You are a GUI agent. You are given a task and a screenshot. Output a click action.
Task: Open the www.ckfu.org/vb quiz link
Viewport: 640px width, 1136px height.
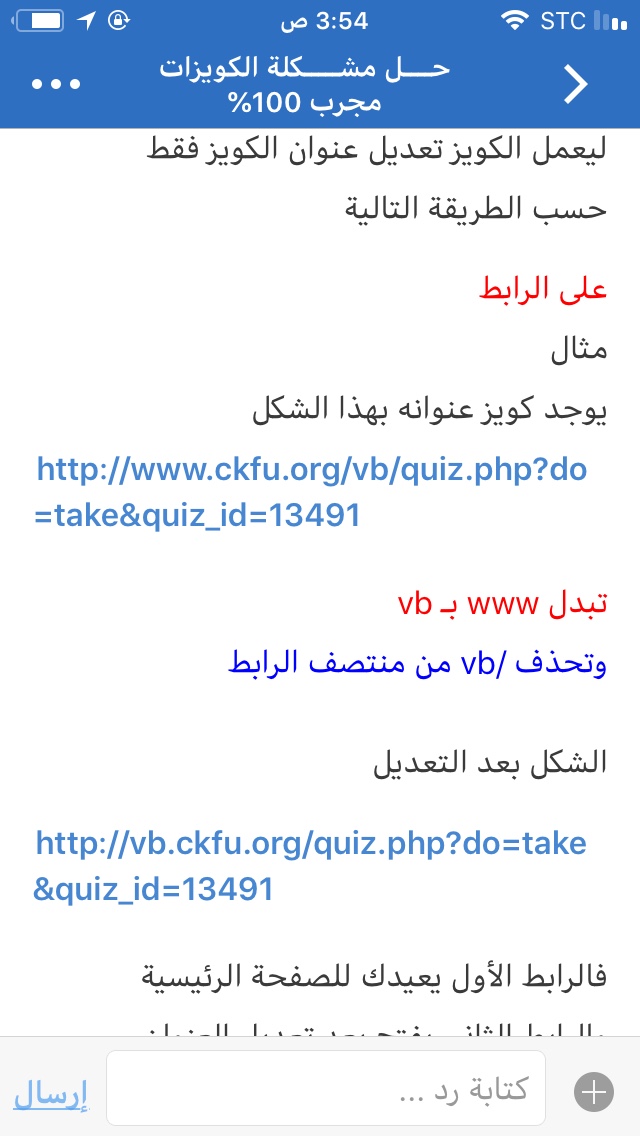[311, 493]
